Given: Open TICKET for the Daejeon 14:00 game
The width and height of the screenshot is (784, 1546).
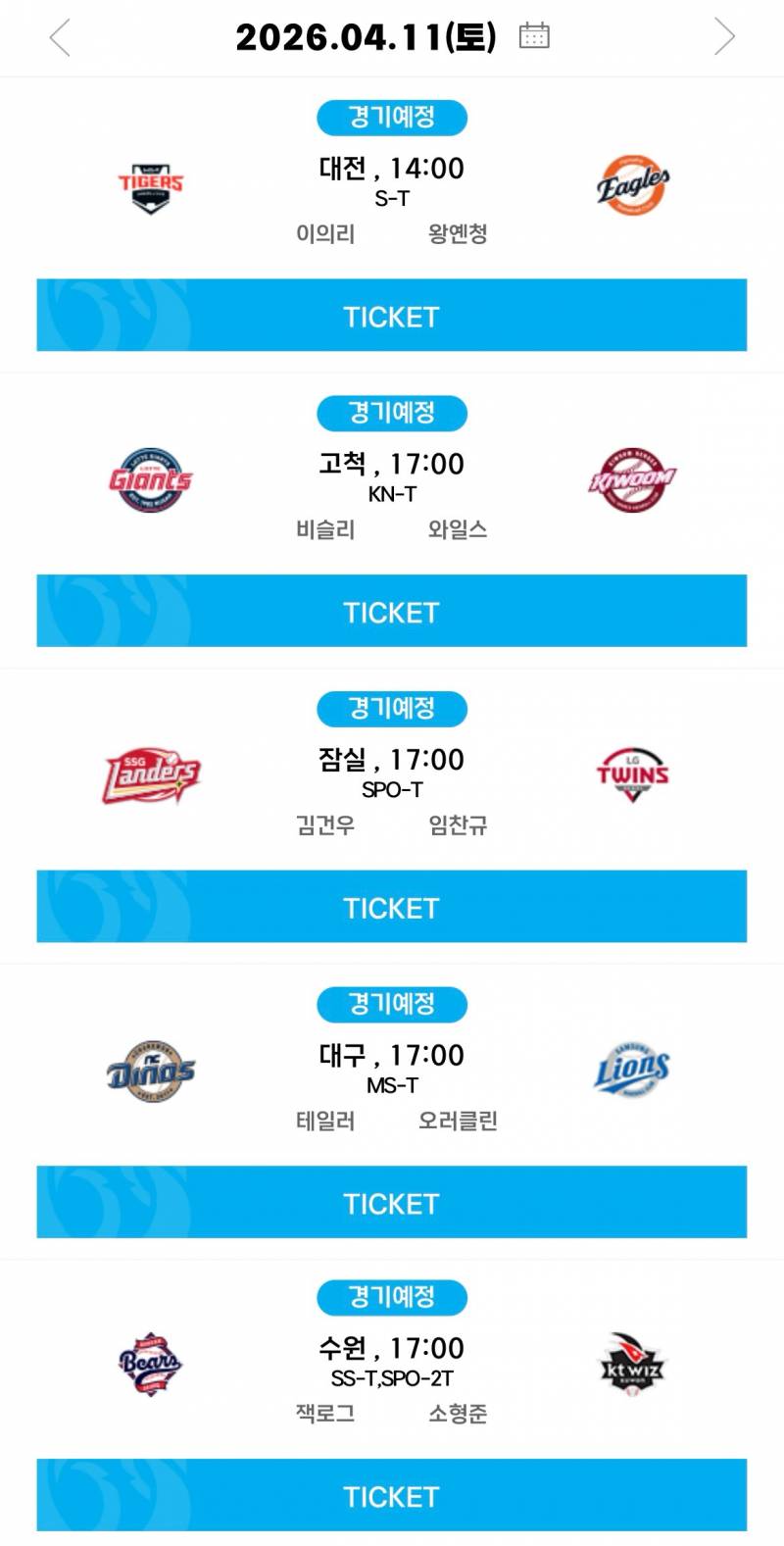Looking at the screenshot, I should tap(392, 316).
